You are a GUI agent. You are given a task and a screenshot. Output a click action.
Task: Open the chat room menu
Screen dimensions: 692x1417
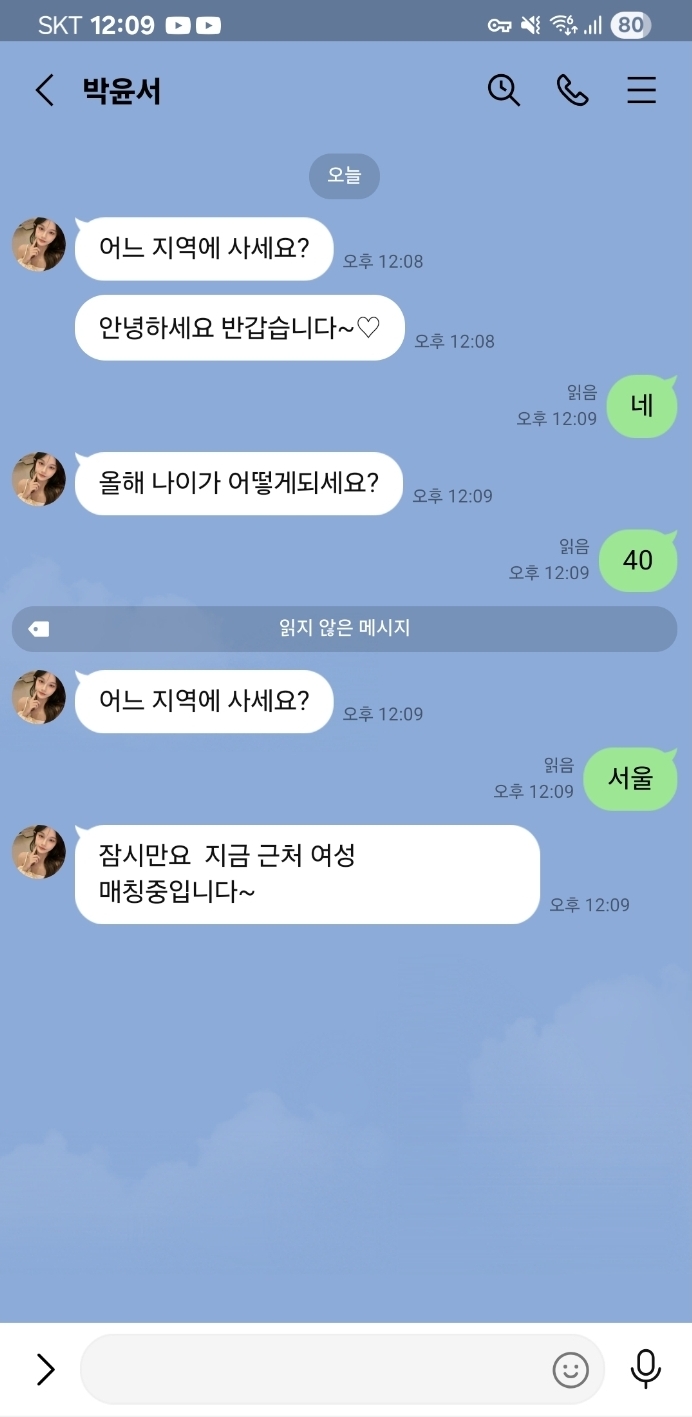[641, 91]
